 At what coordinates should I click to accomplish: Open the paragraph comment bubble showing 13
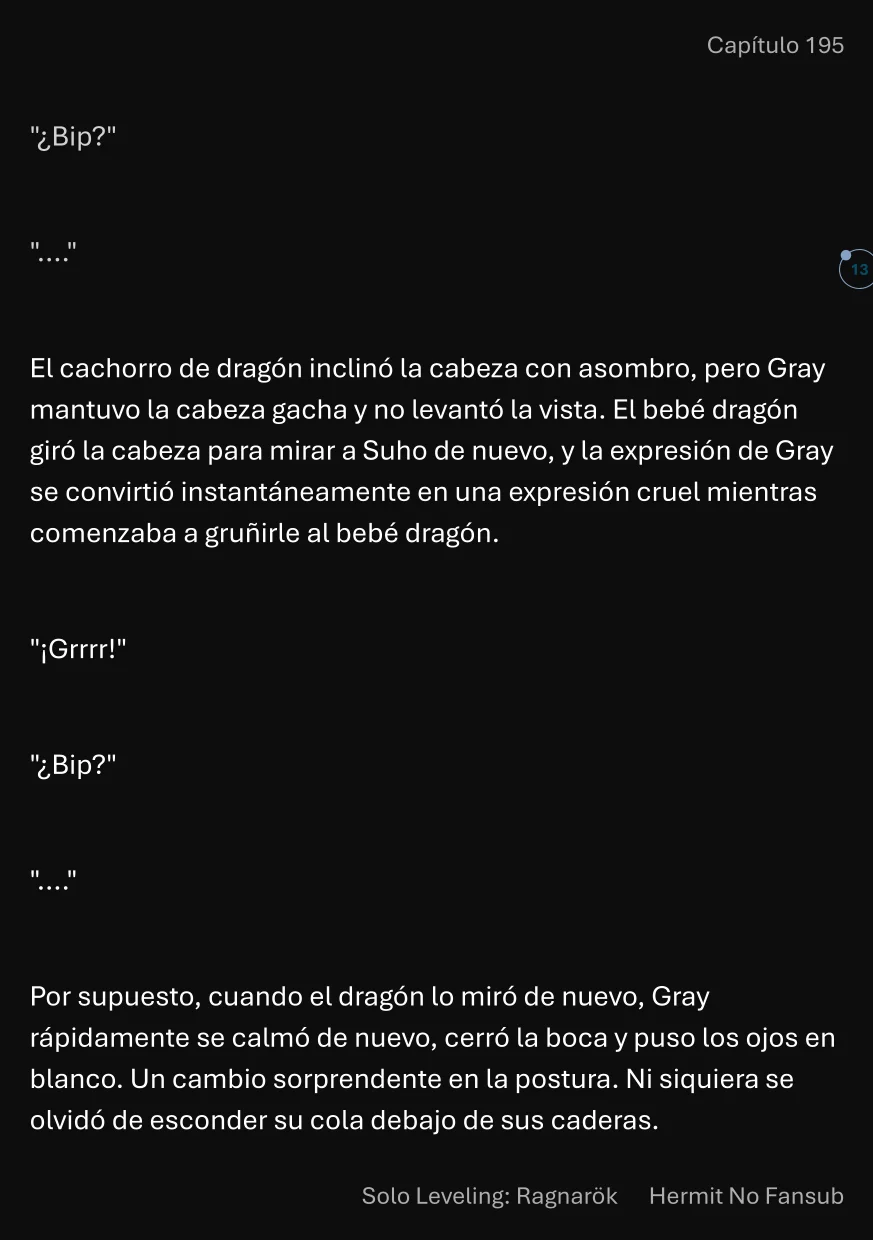tap(857, 270)
